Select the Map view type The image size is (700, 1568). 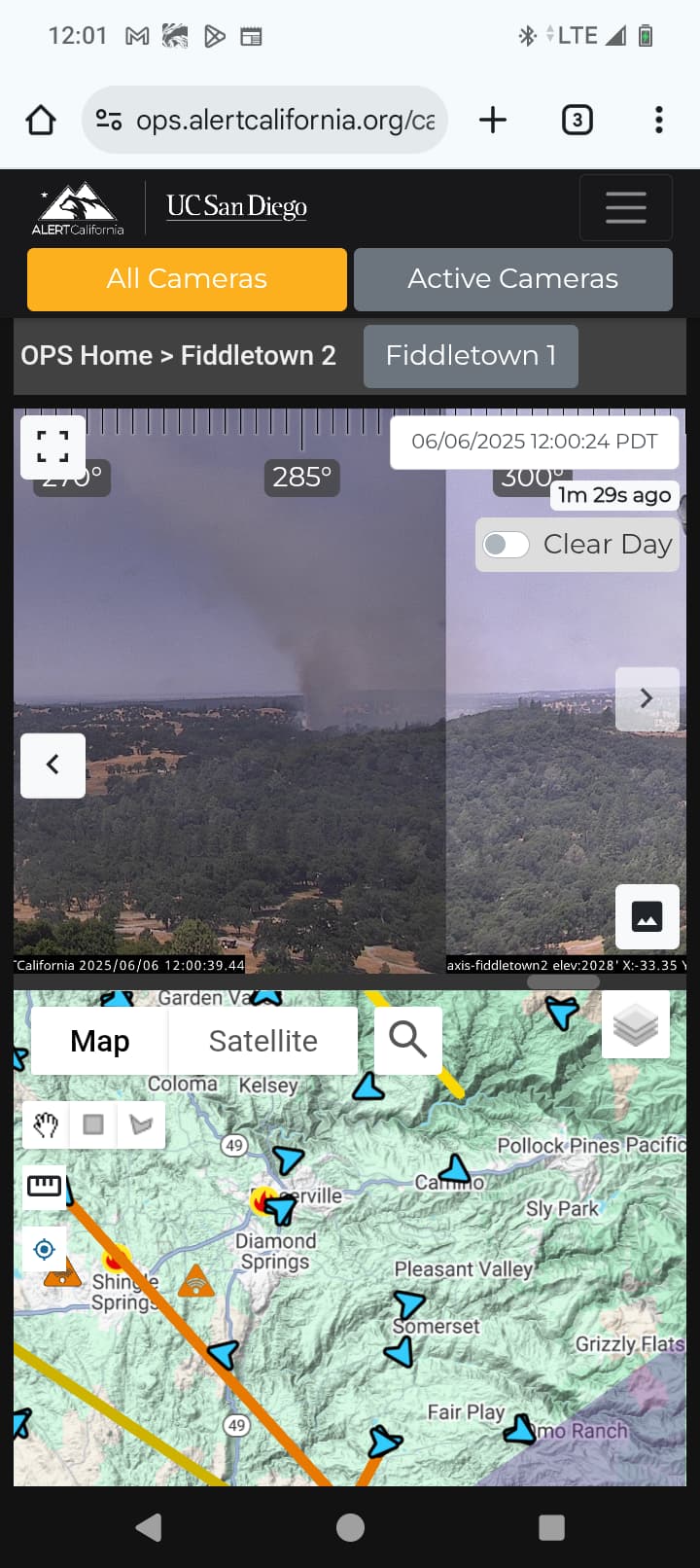pyautogui.click(x=100, y=1041)
